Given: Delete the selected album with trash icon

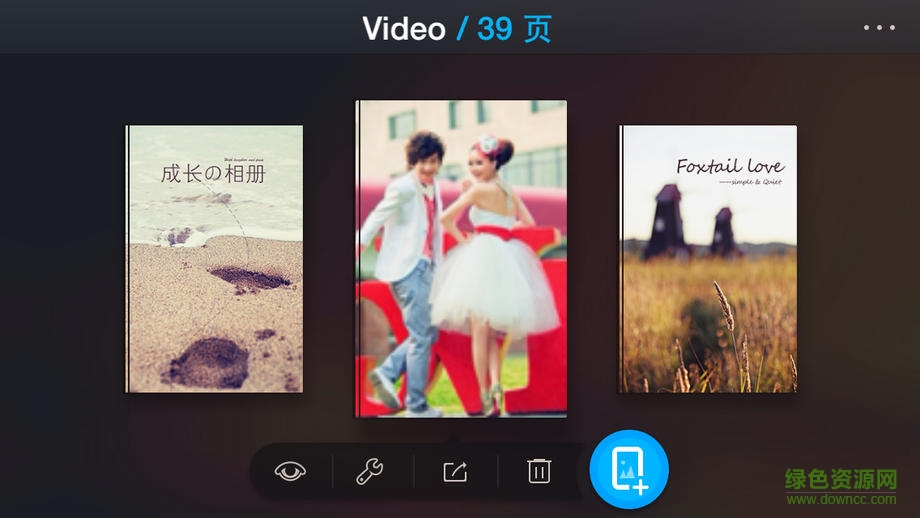Looking at the screenshot, I should click(539, 471).
